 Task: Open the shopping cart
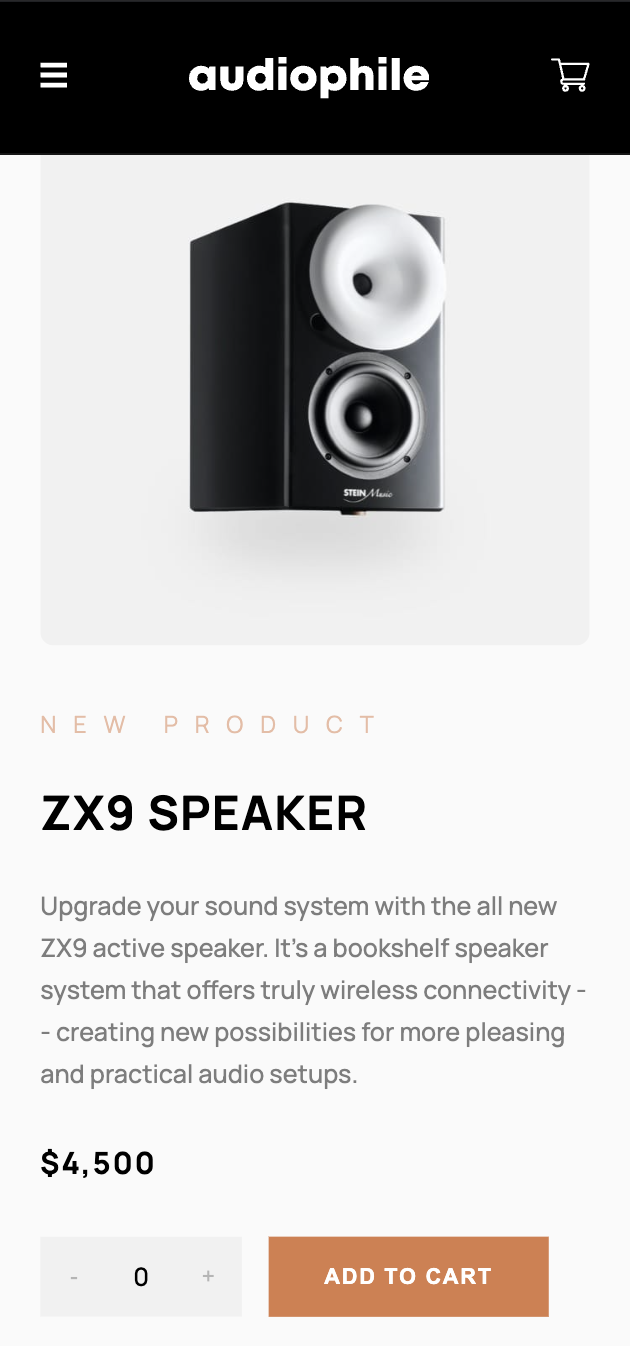pyautogui.click(x=570, y=76)
